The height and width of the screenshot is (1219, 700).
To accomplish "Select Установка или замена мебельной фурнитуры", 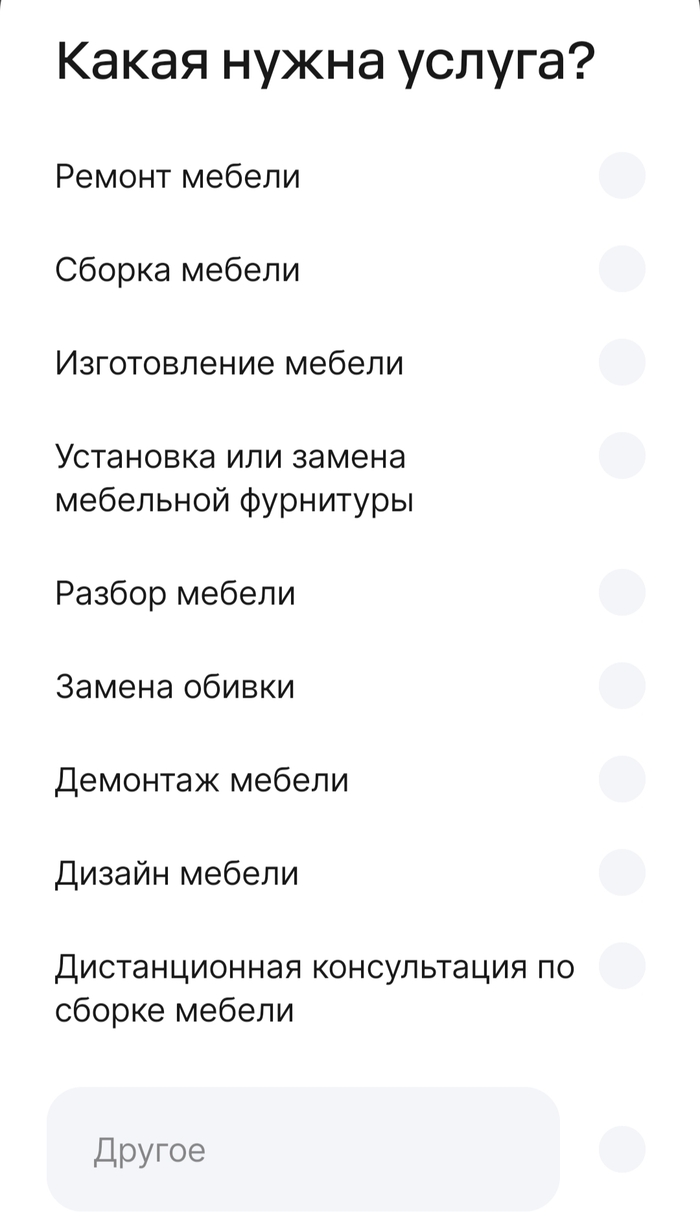I will pos(621,456).
